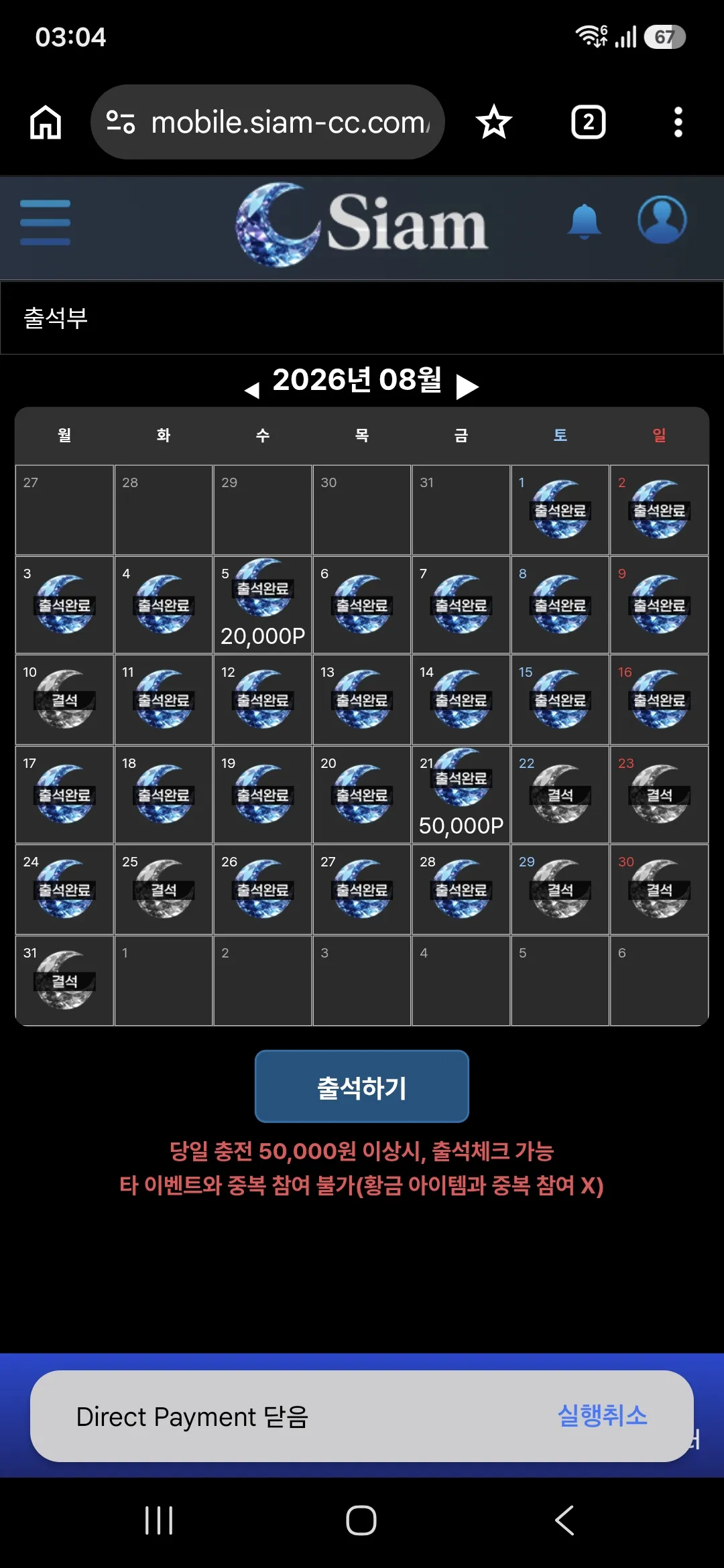Go to the previous month
The width and height of the screenshot is (724, 1568).
tap(252, 390)
